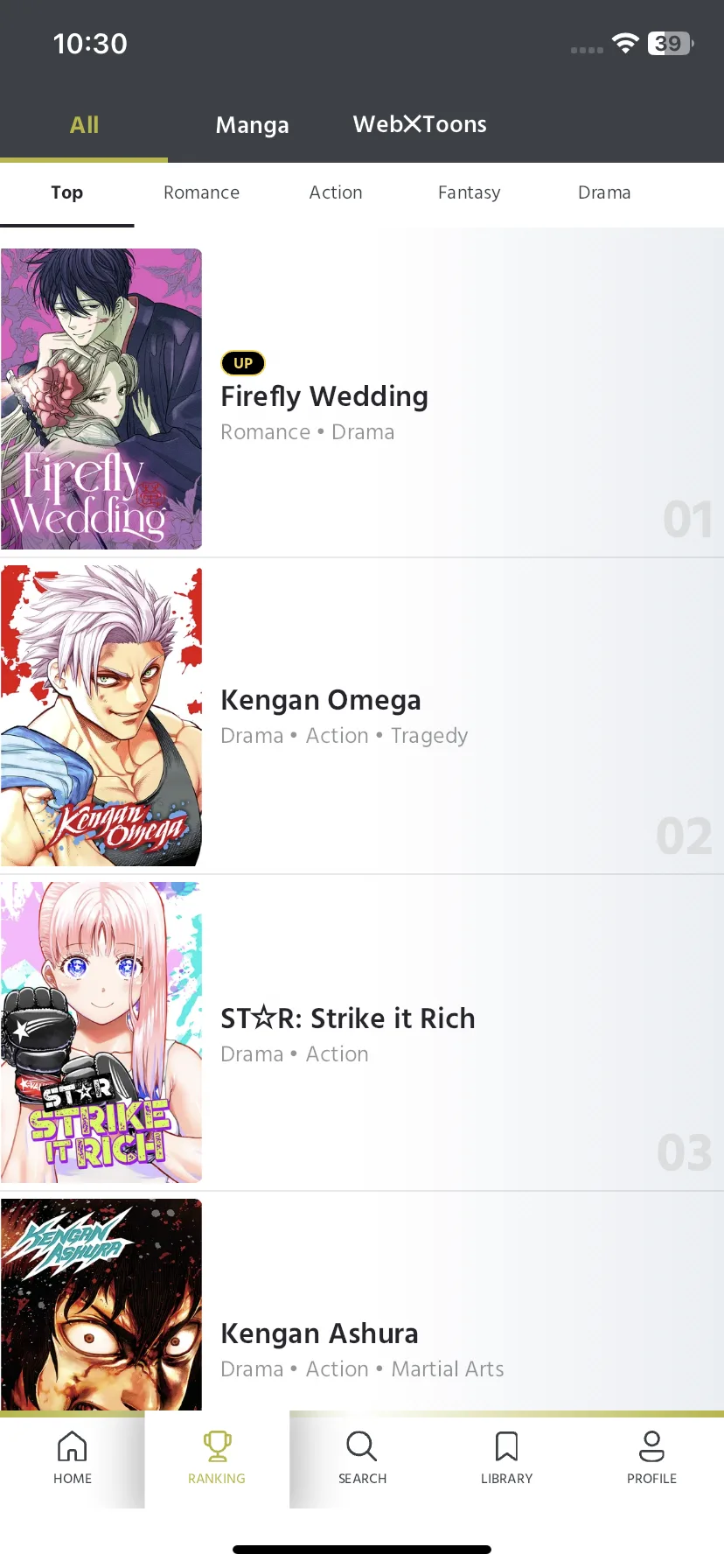Select the Top ranking category

[66, 193]
